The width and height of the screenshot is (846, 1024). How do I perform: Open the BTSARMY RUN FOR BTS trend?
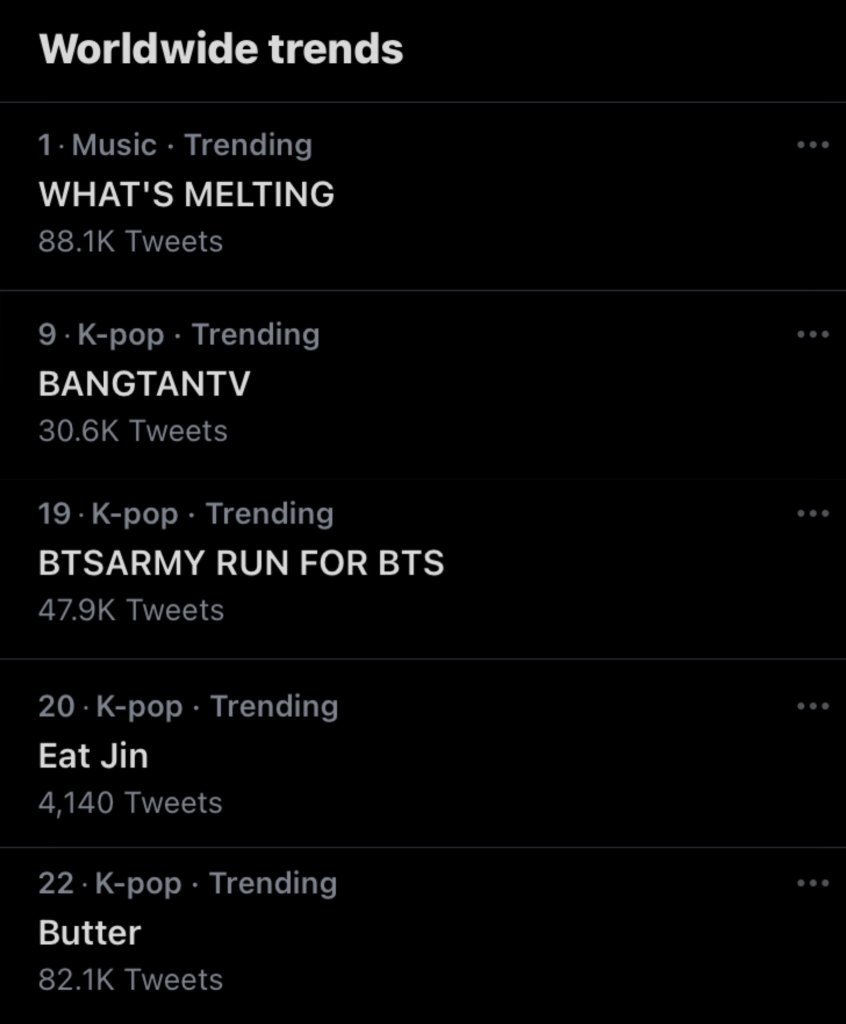pyautogui.click(x=241, y=563)
